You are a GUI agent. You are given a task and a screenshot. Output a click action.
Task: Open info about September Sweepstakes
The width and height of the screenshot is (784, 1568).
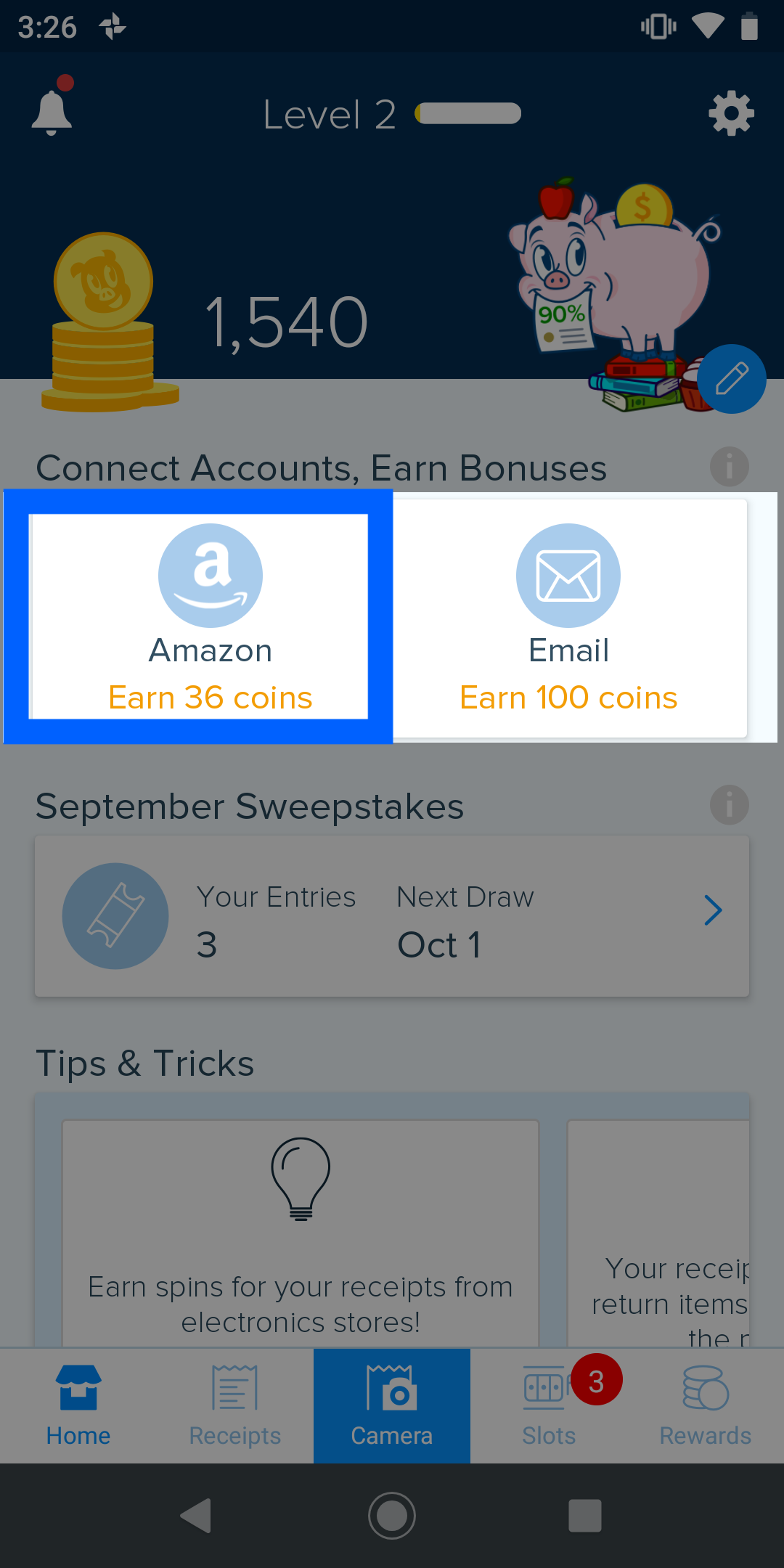729,804
